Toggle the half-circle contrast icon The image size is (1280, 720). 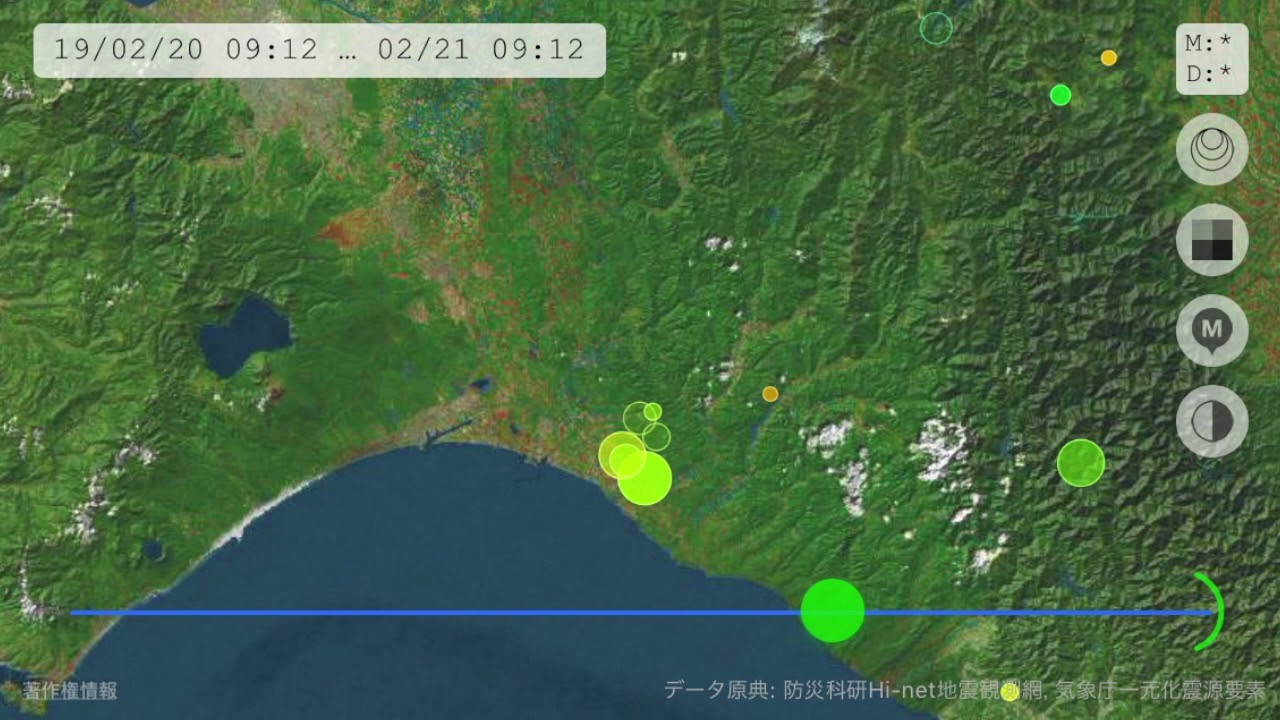point(1211,421)
